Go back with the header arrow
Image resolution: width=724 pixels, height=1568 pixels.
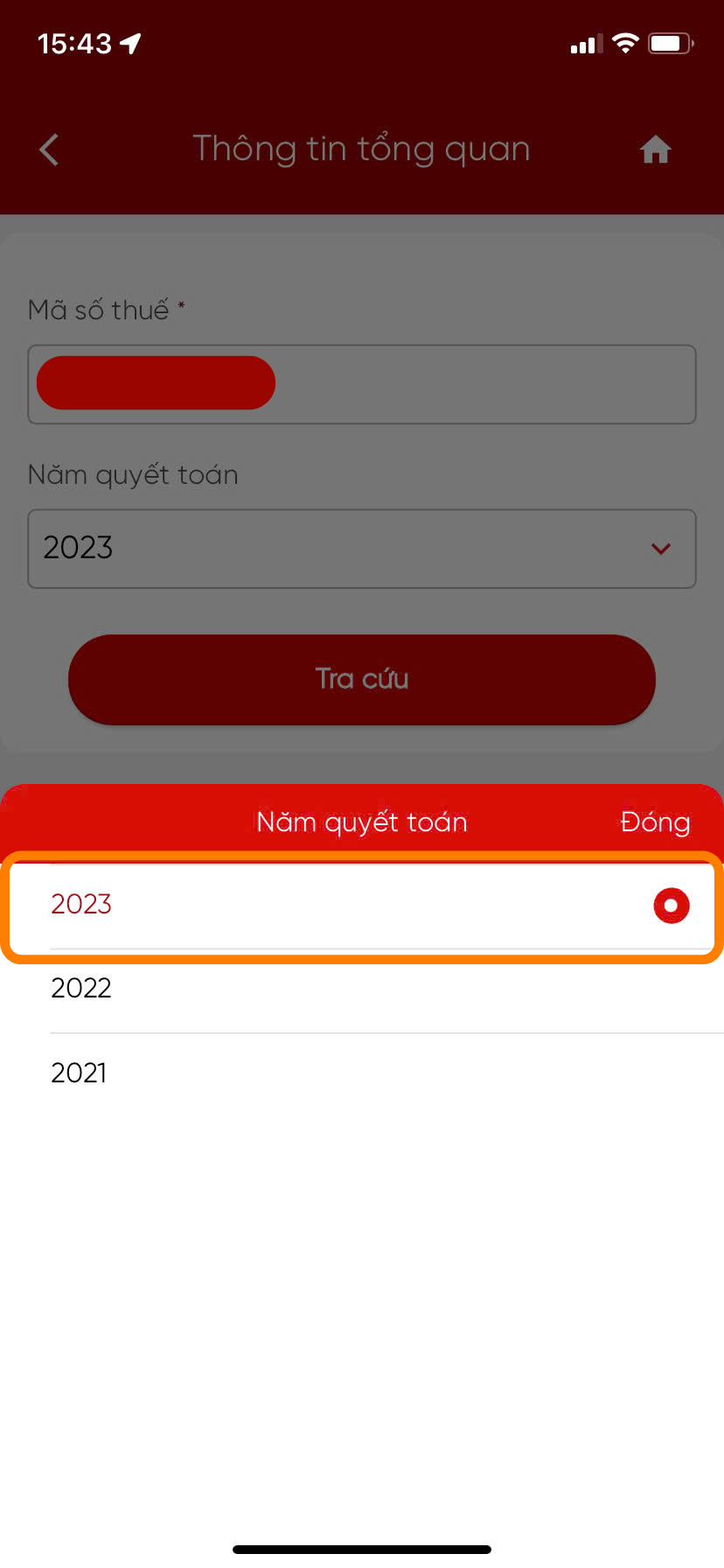coord(50,150)
